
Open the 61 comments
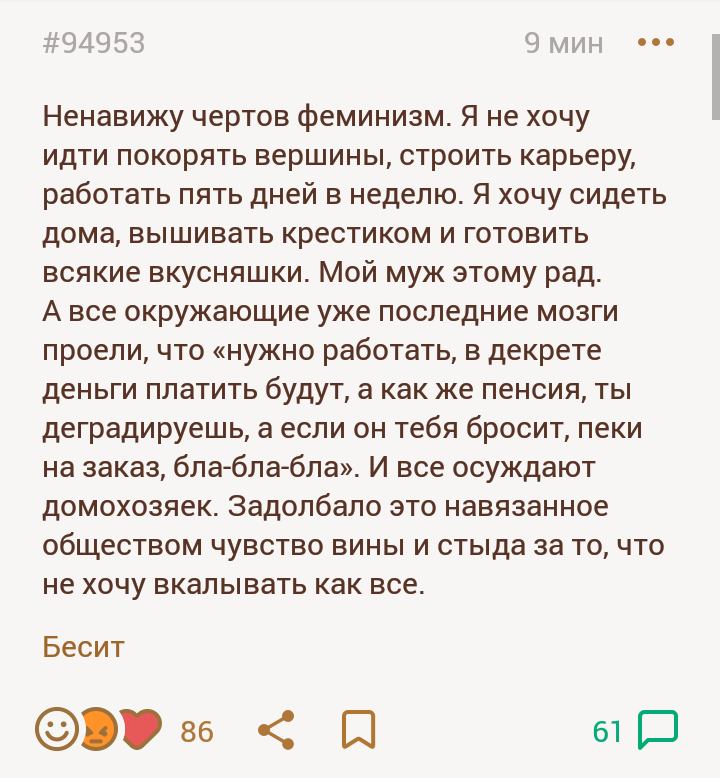[636, 730]
